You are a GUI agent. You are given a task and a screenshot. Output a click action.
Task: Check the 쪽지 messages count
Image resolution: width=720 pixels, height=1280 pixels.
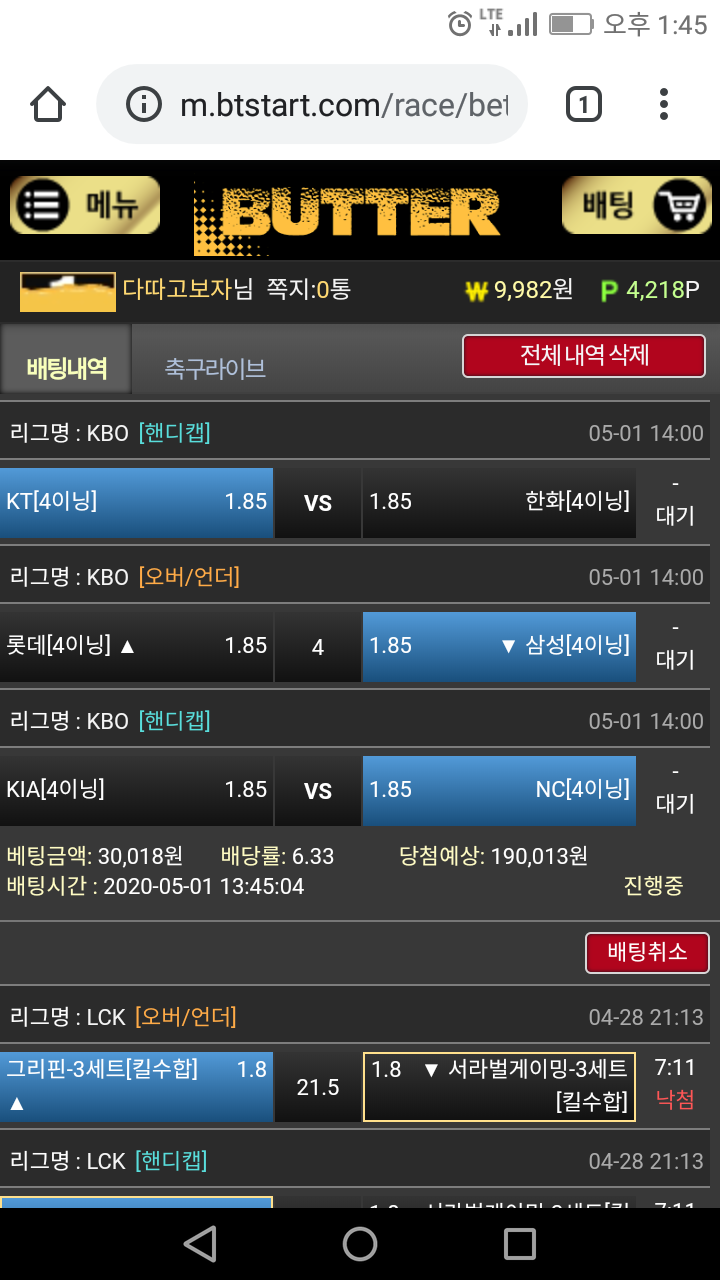[x=308, y=290]
